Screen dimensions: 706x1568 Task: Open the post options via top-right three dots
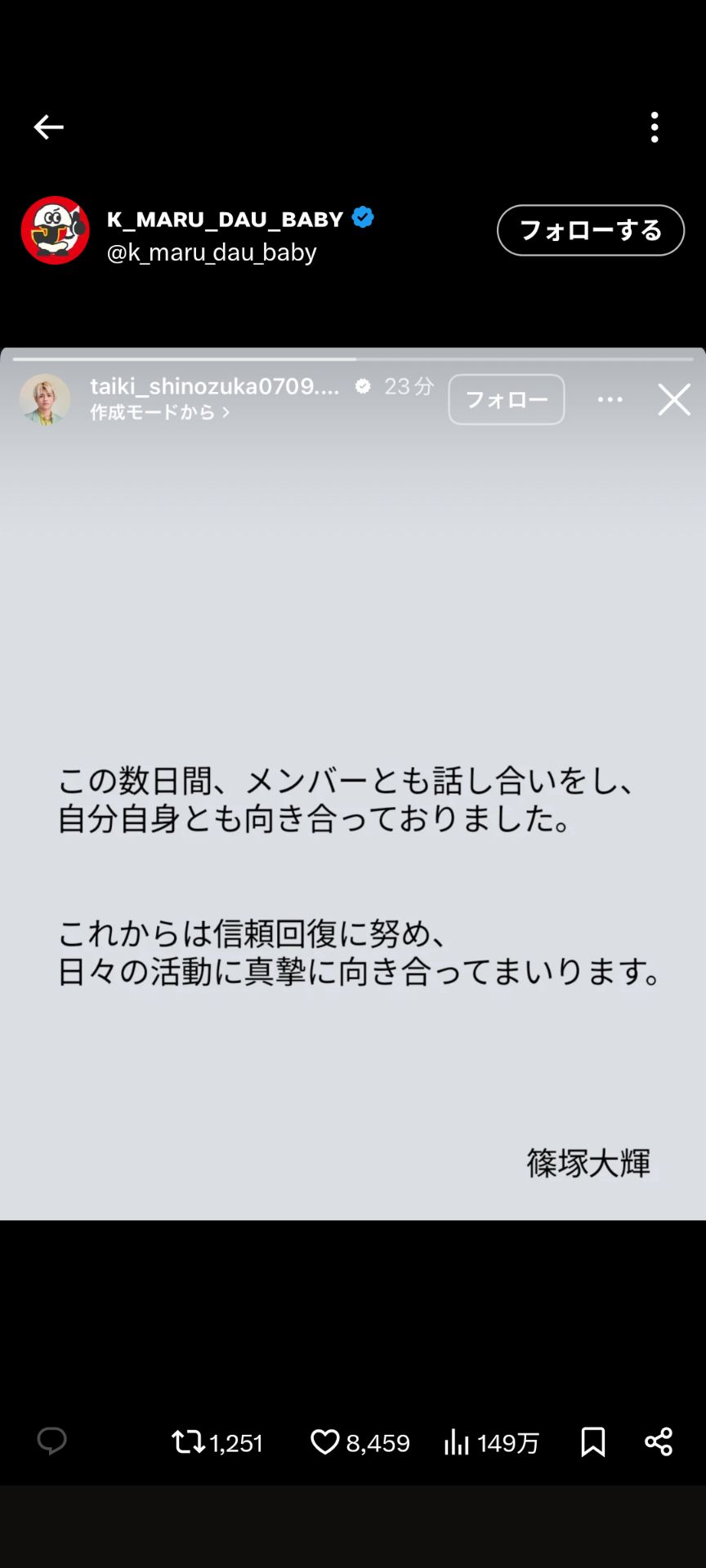coord(654,127)
